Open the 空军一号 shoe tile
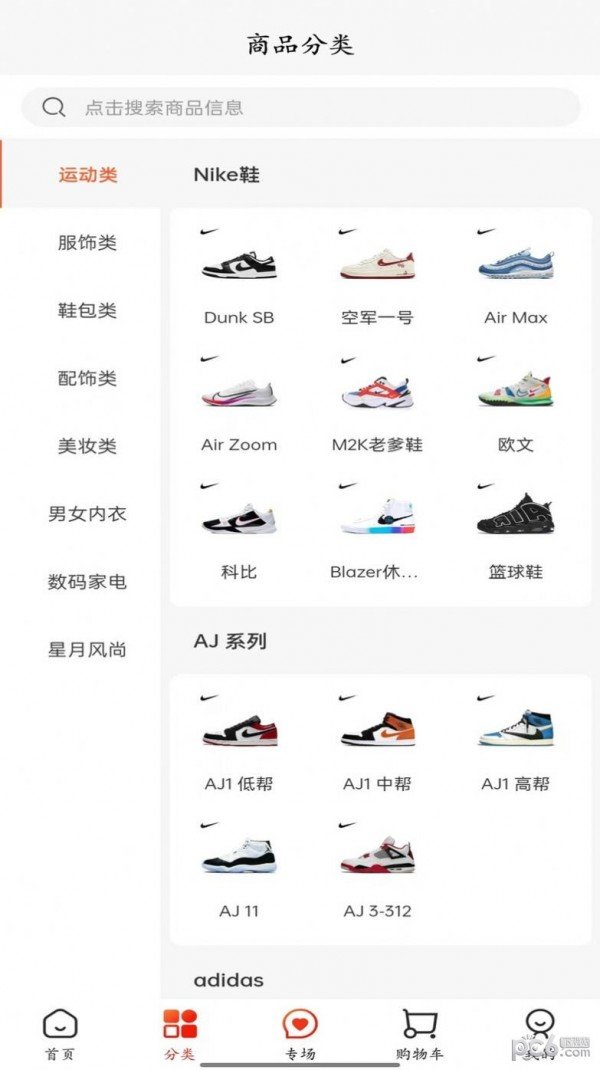 (x=377, y=278)
